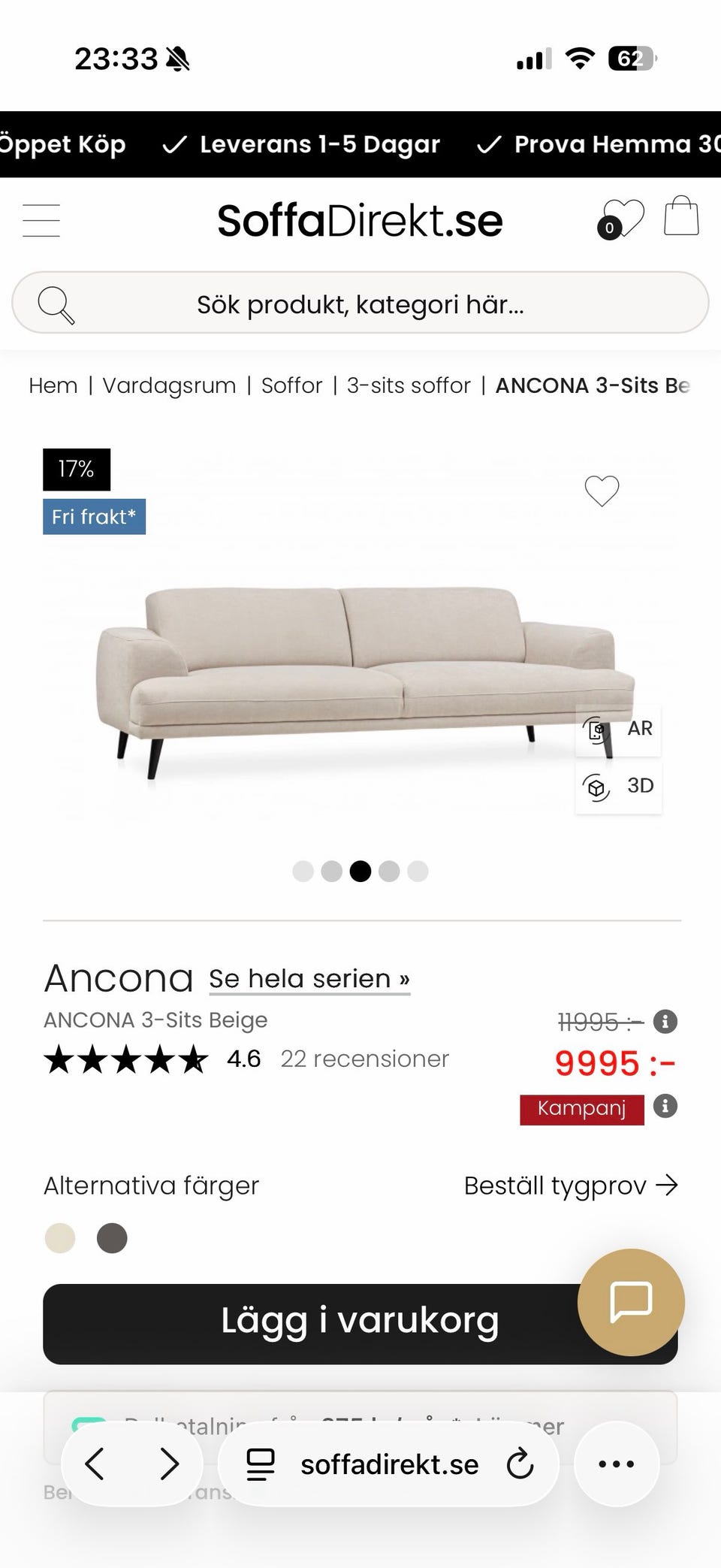721x1568 pixels.
Task: Open the last carousel image dot
Action: pyautogui.click(x=418, y=872)
